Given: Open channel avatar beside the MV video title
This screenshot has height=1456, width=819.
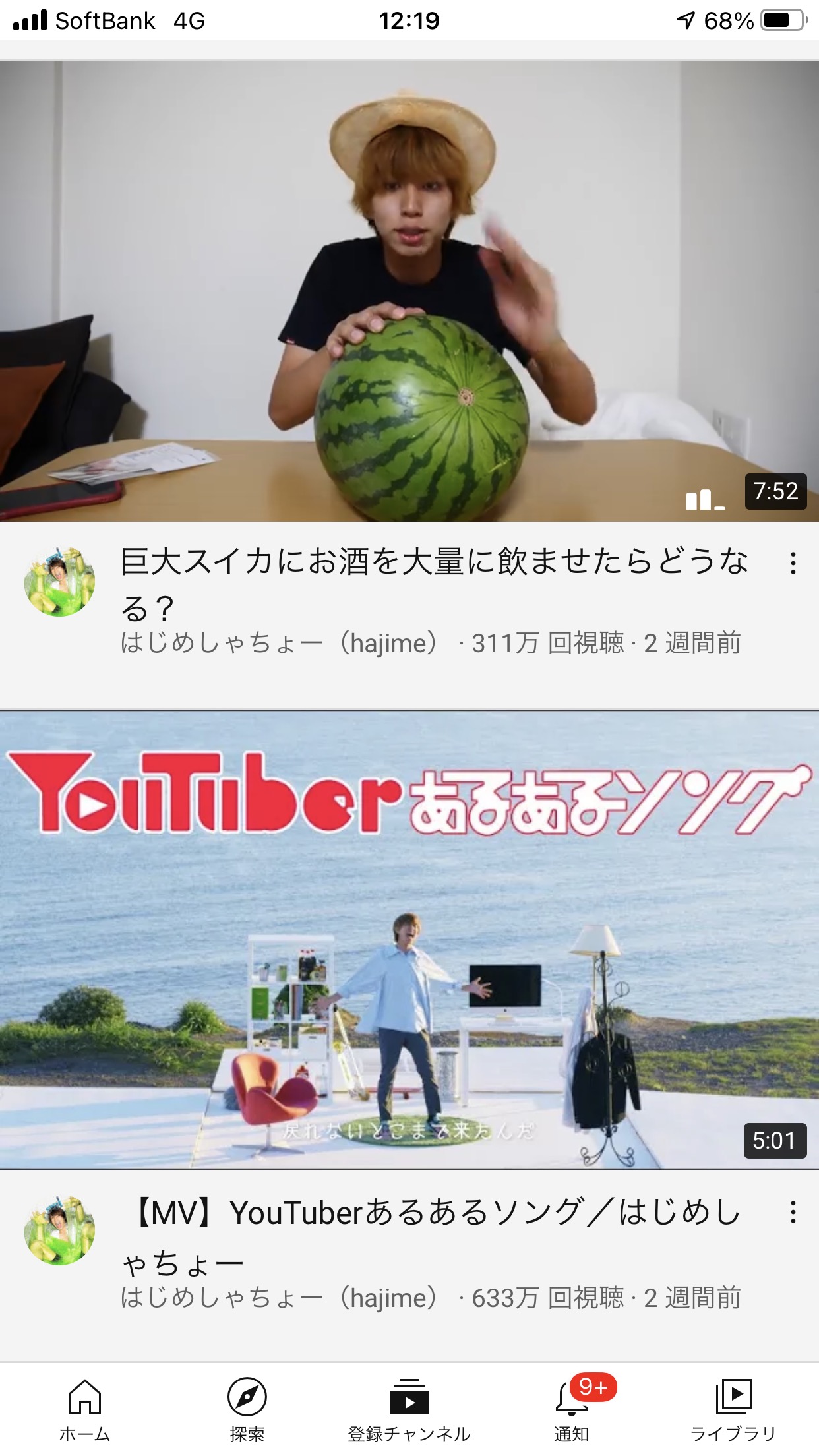Looking at the screenshot, I should (59, 1230).
